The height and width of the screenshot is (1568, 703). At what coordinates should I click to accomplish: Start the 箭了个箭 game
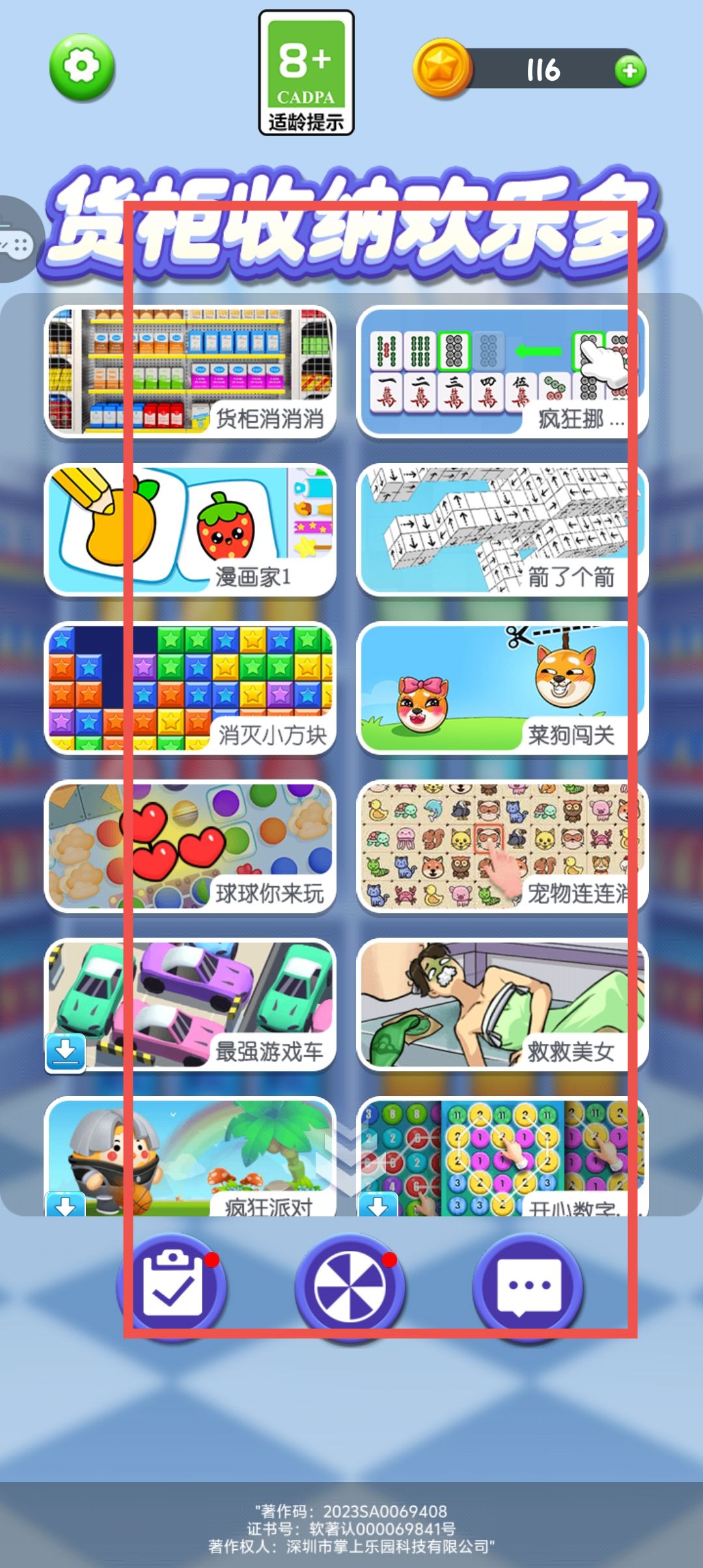(x=502, y=529)
